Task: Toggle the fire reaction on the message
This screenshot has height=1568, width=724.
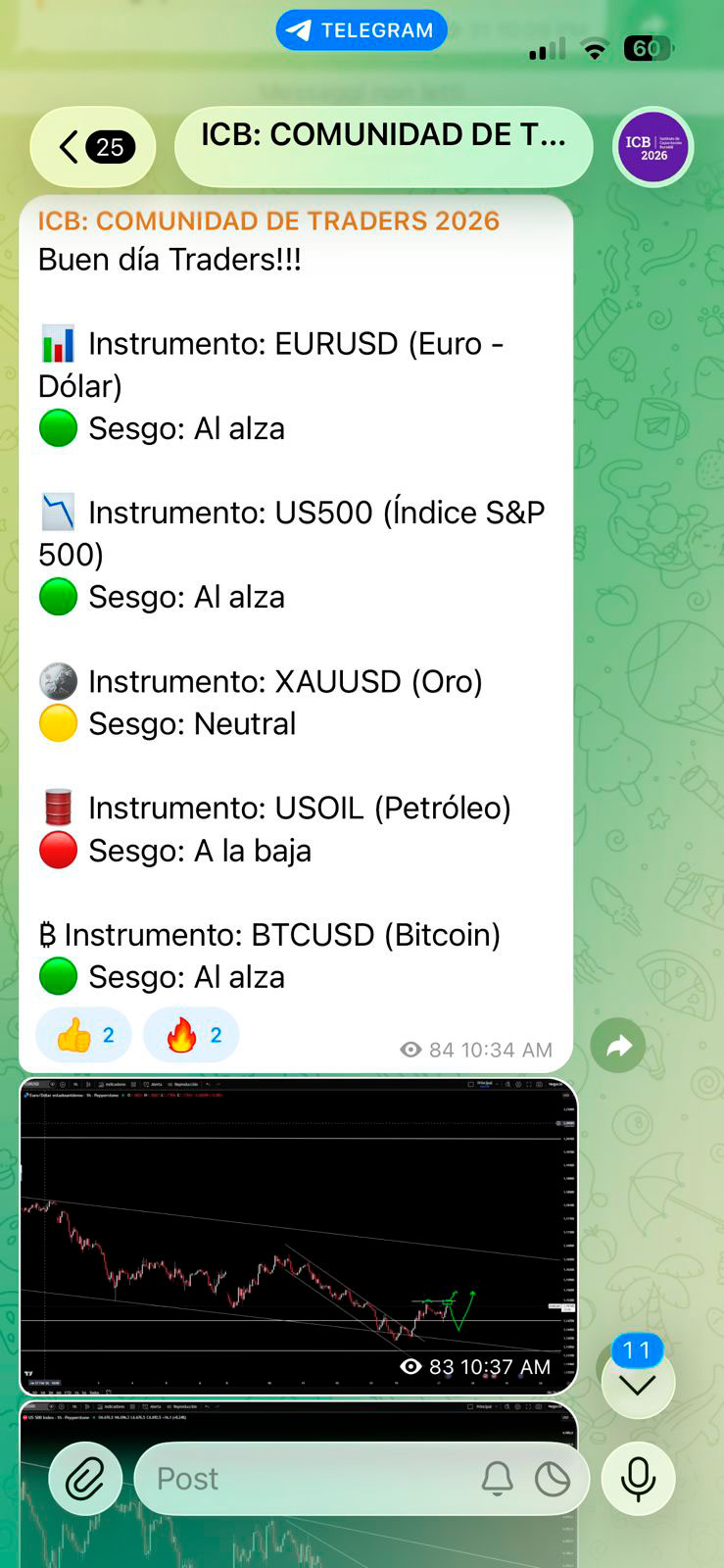Action: (191, 1034)
